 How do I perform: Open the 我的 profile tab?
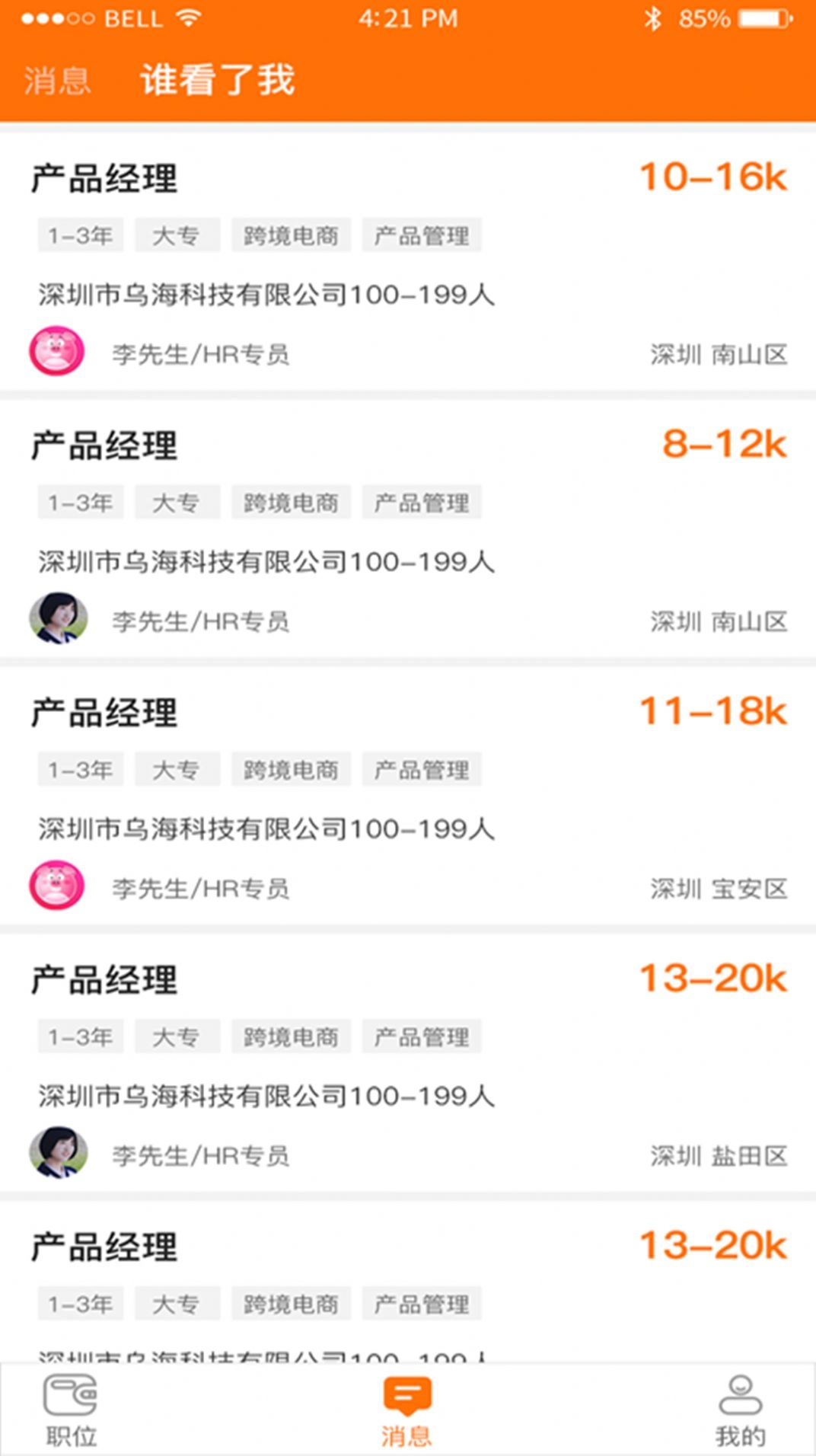click(740, 1410)
